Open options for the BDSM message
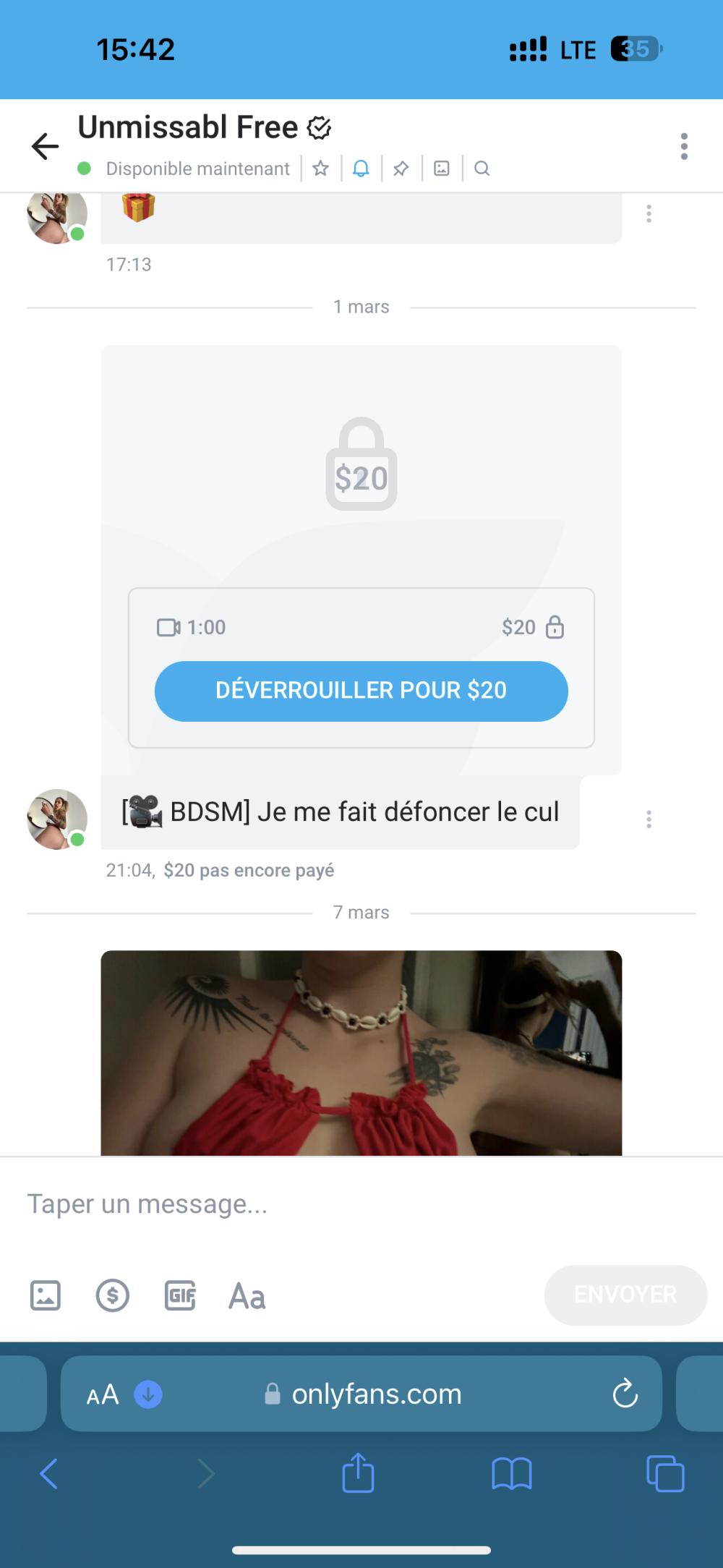Viewport: 723px width, 1568px height. tap(649, 819)
